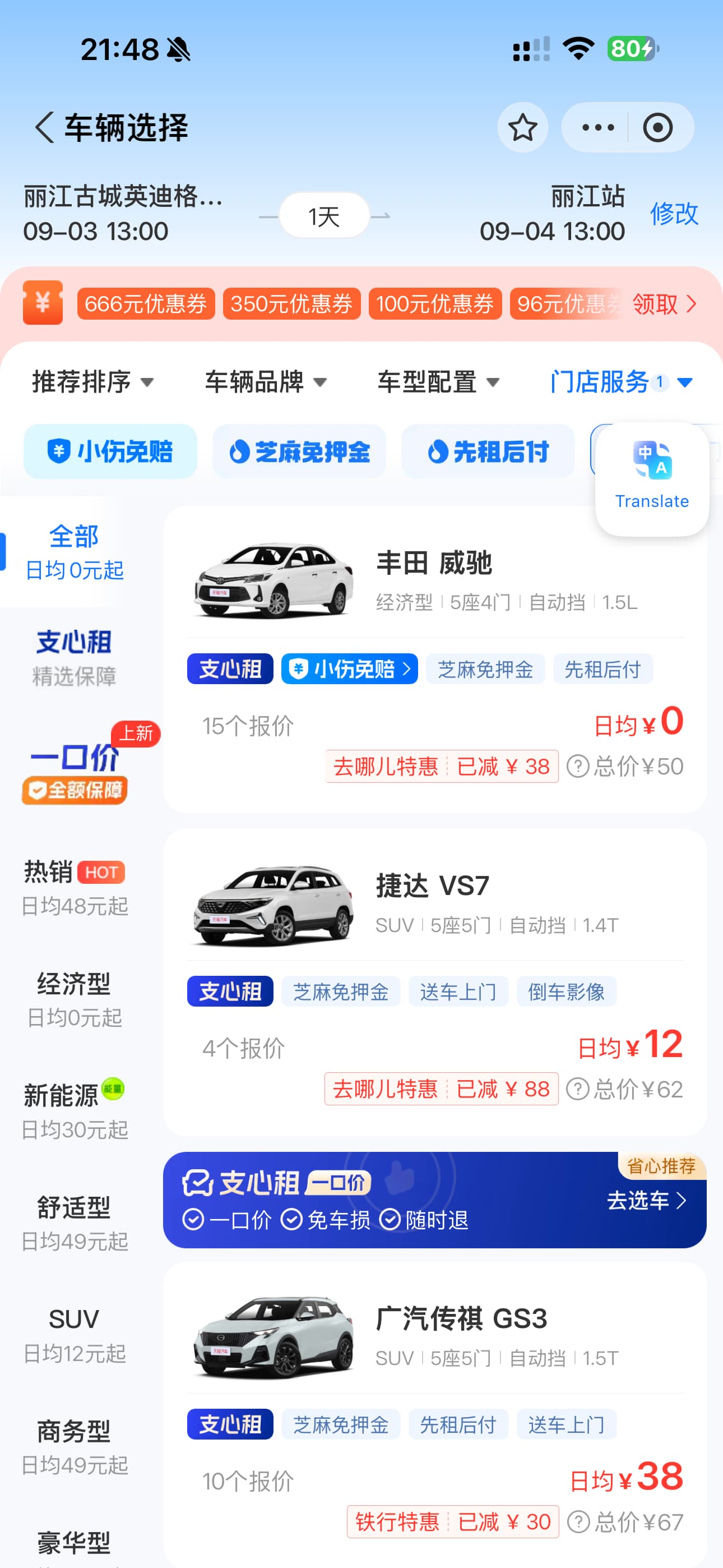Close the mini program via circle icon
The width and height of the screenshot is (723, 1568).
(x=657, y=128)
